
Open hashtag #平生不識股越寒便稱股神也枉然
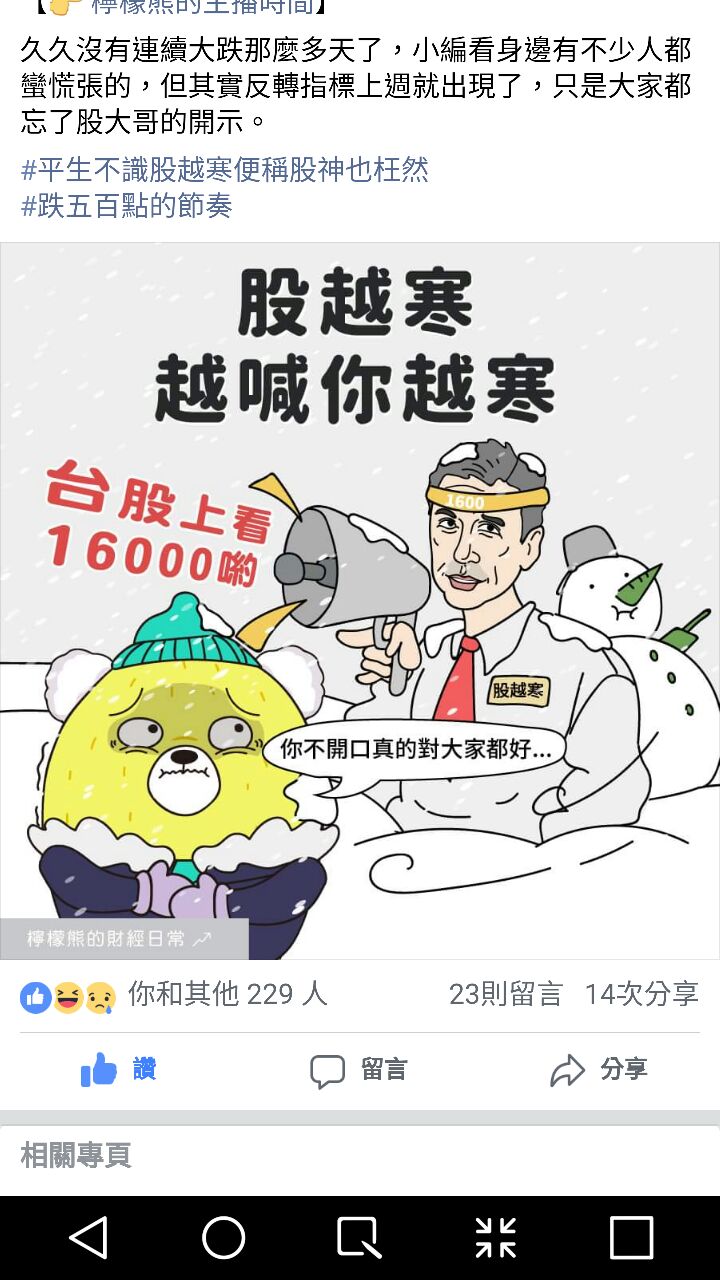point(225,169)
